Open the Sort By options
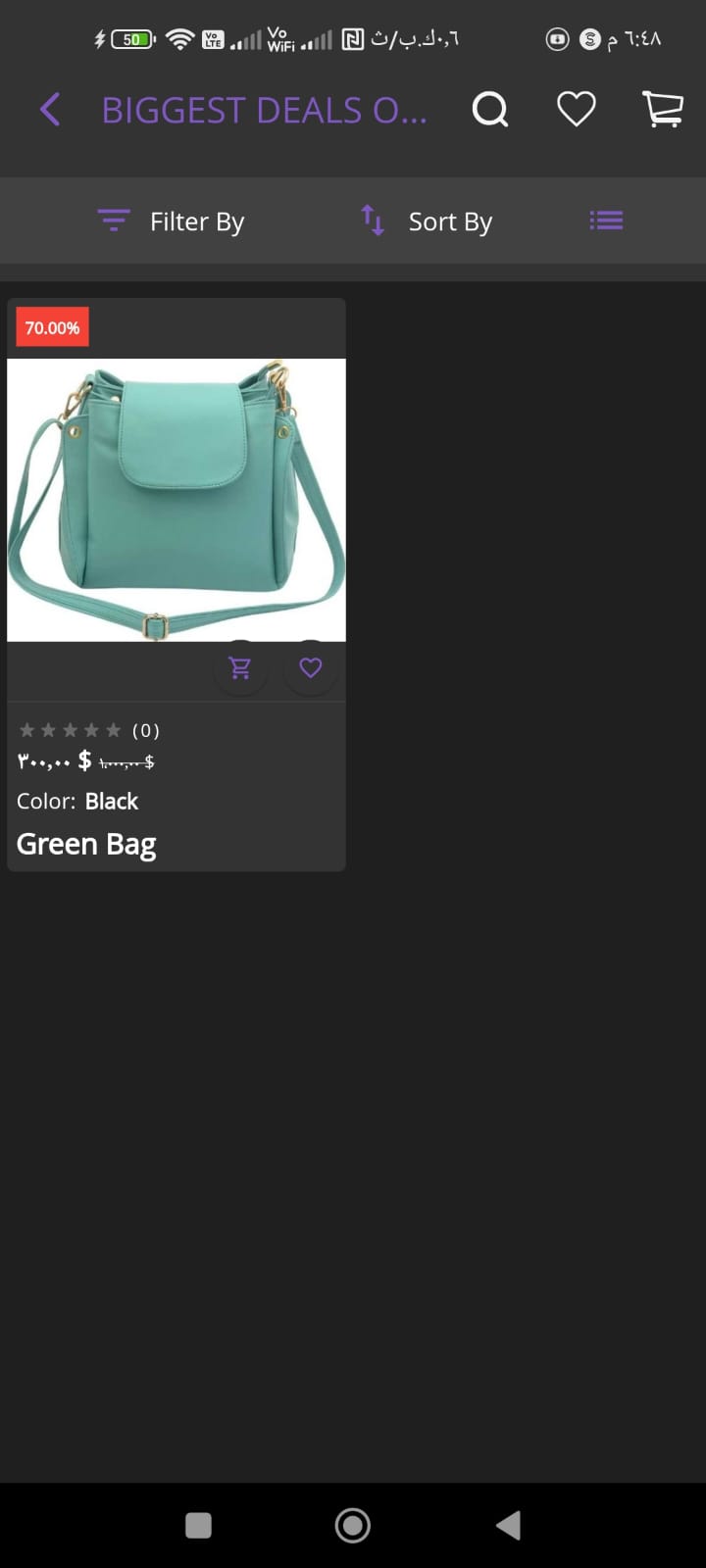 (x=428, y=221)
